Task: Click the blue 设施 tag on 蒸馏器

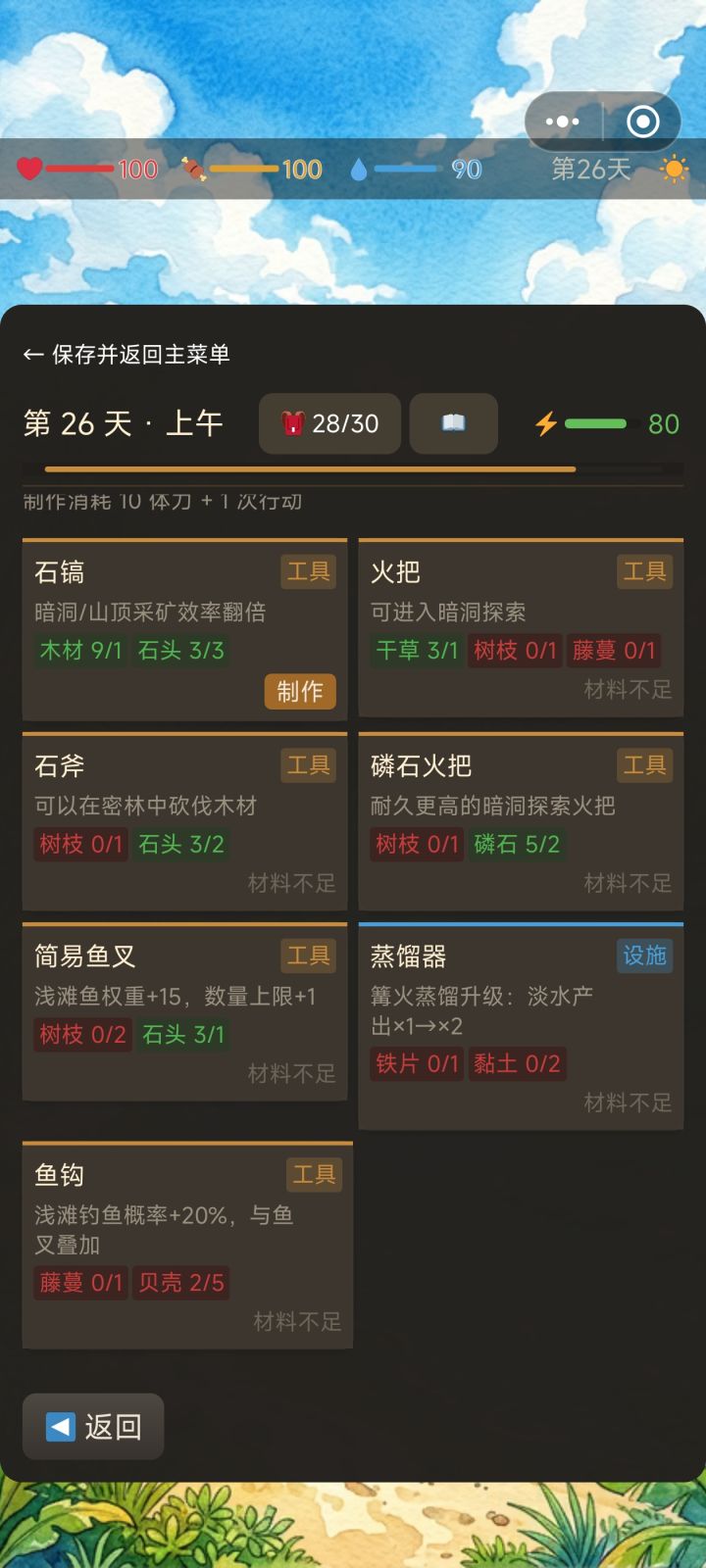Action: pyautogui.click(x=644, y=955)
